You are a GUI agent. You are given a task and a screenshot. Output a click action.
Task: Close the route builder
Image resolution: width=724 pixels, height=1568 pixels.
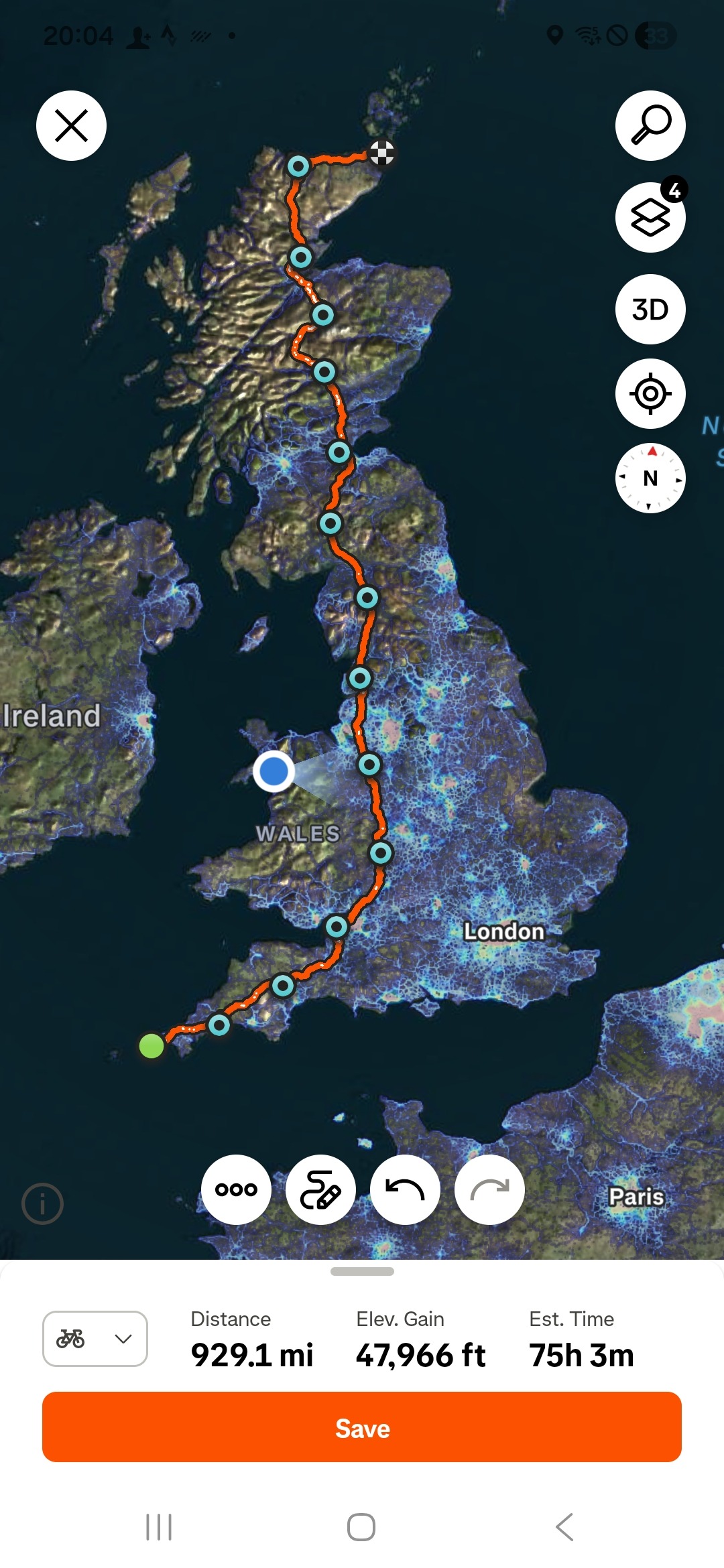[71, 125]
